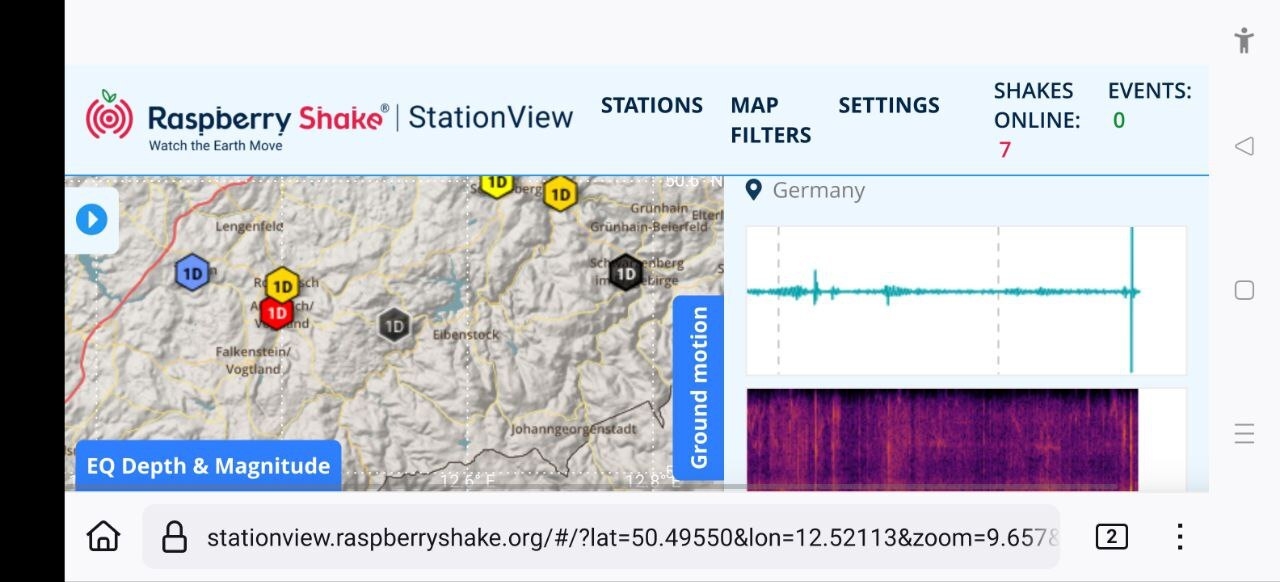The height and width of the screenshot is (582, 1280).
Task: Select the blue 1D station near Lengenfeld
Action: click(x=192, y=273)
